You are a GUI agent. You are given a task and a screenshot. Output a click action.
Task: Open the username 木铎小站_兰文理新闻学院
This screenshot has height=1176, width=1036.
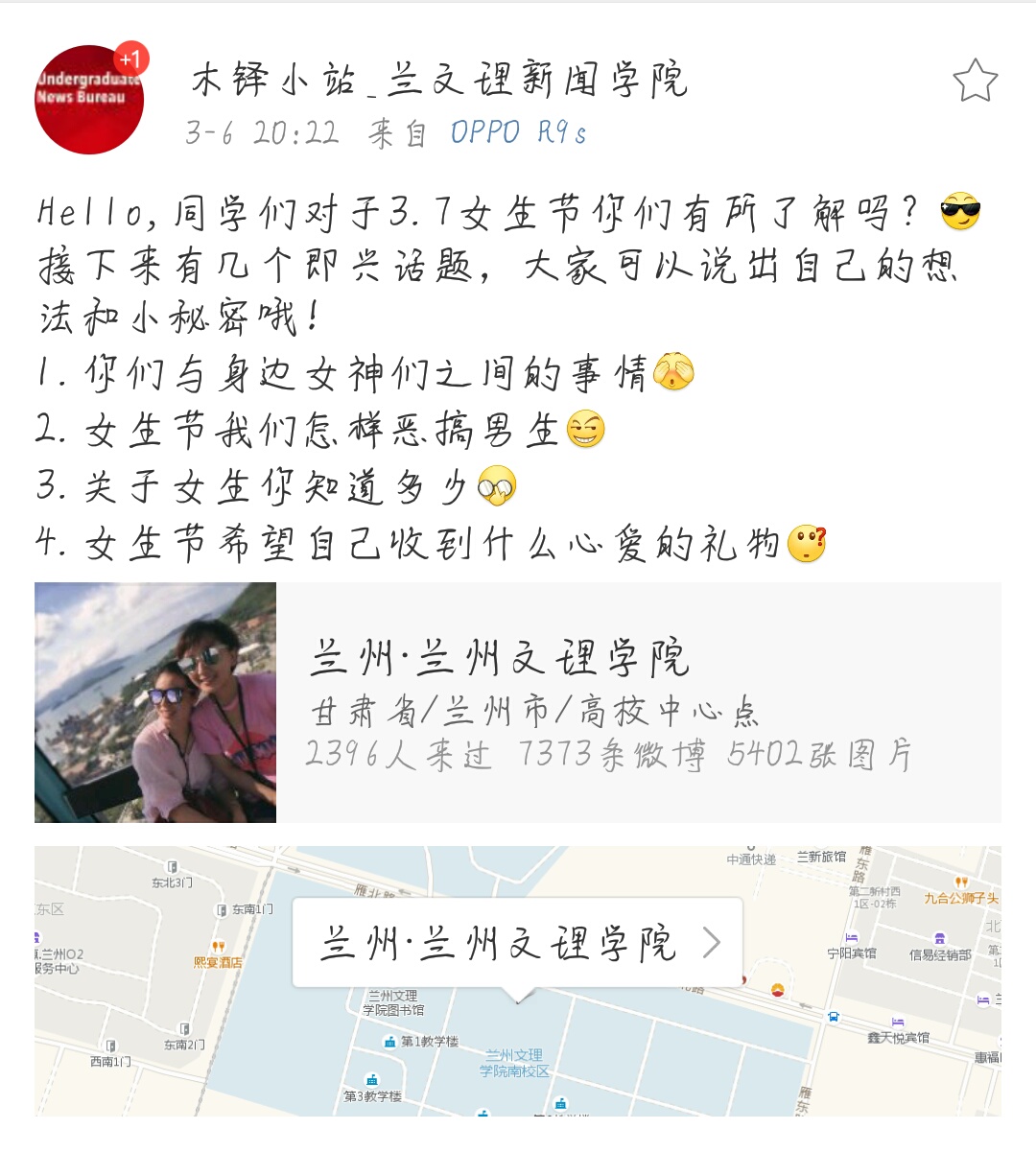(x=439, y=81)
